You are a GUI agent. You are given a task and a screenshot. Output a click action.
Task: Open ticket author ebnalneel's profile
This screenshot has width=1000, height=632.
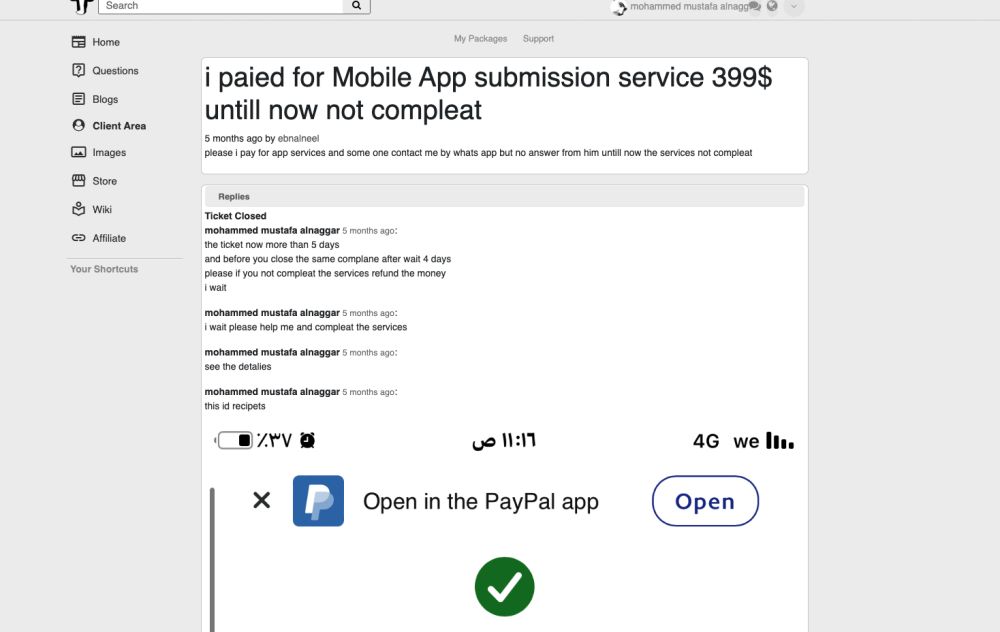[298, 138]
